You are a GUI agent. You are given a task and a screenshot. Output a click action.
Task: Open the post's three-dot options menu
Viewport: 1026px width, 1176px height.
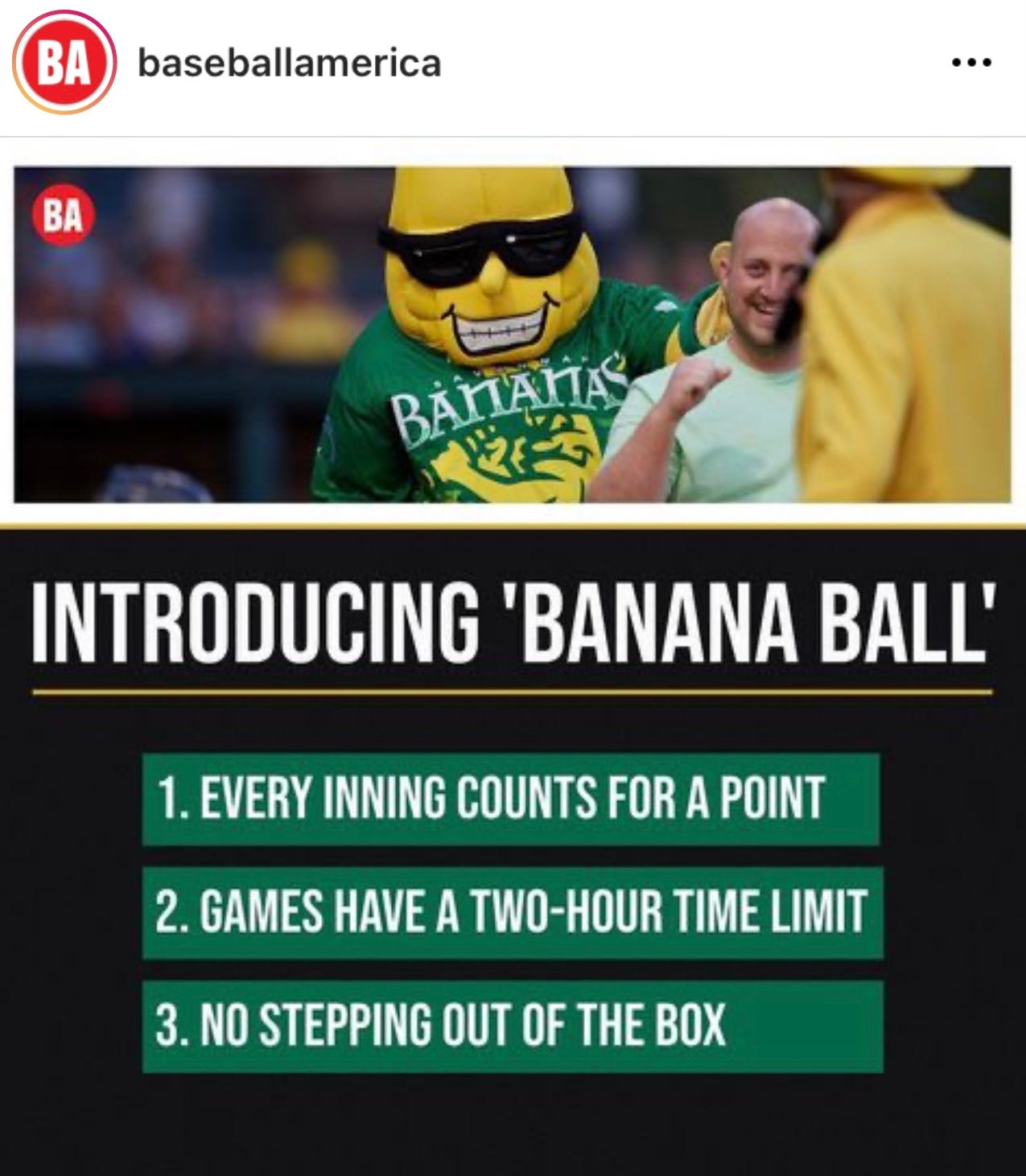pos(970,63)
